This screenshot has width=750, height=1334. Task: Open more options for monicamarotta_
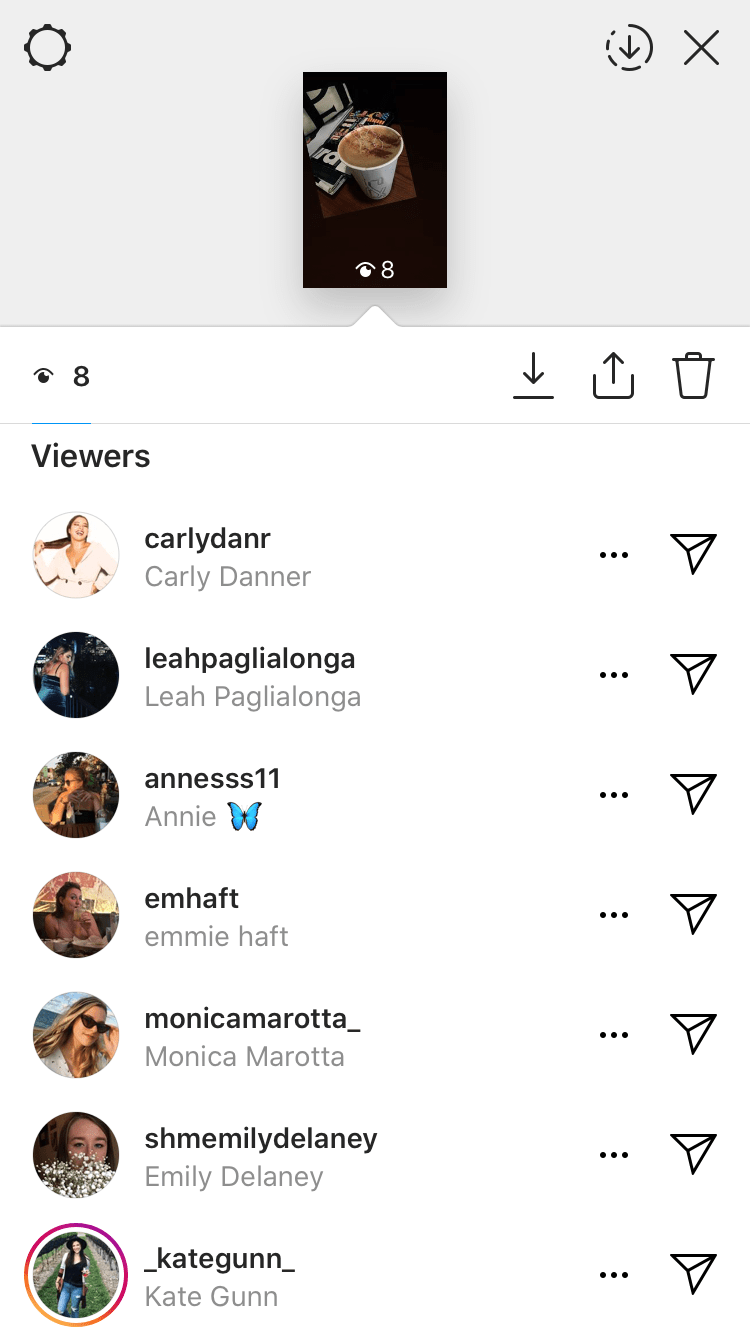coord(613,1035)
